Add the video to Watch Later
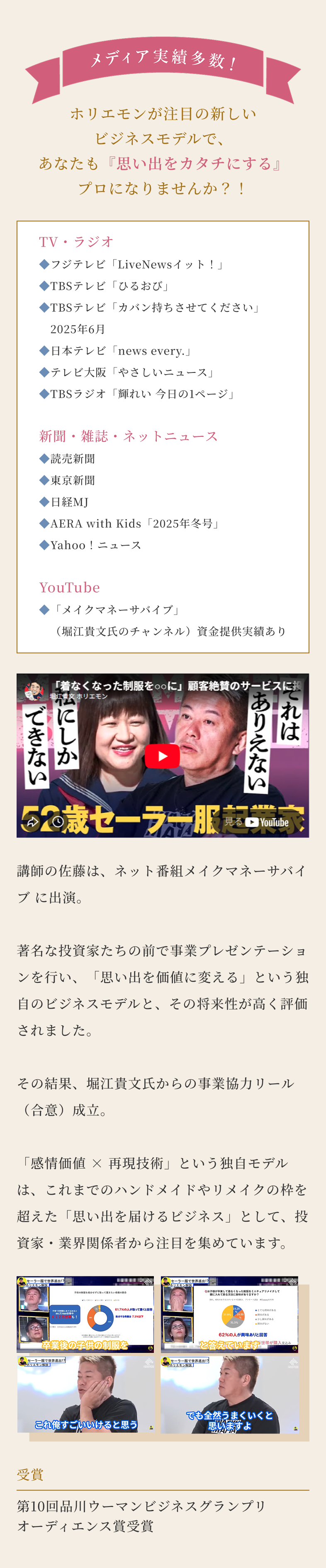This screenshot has width=326, height=1568. click(x=57, y=822)
